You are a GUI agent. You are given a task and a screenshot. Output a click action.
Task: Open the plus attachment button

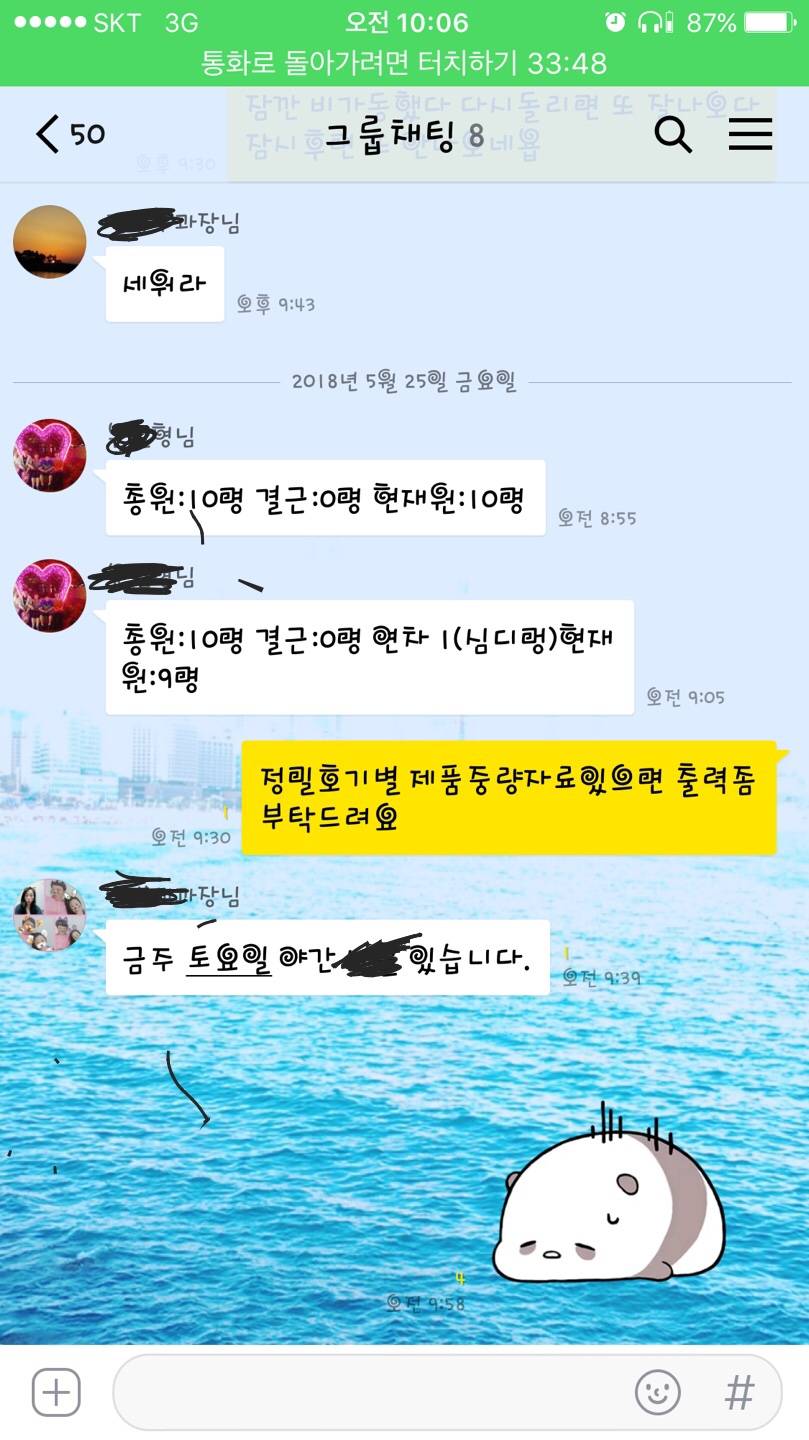(x=56, y=1392)
